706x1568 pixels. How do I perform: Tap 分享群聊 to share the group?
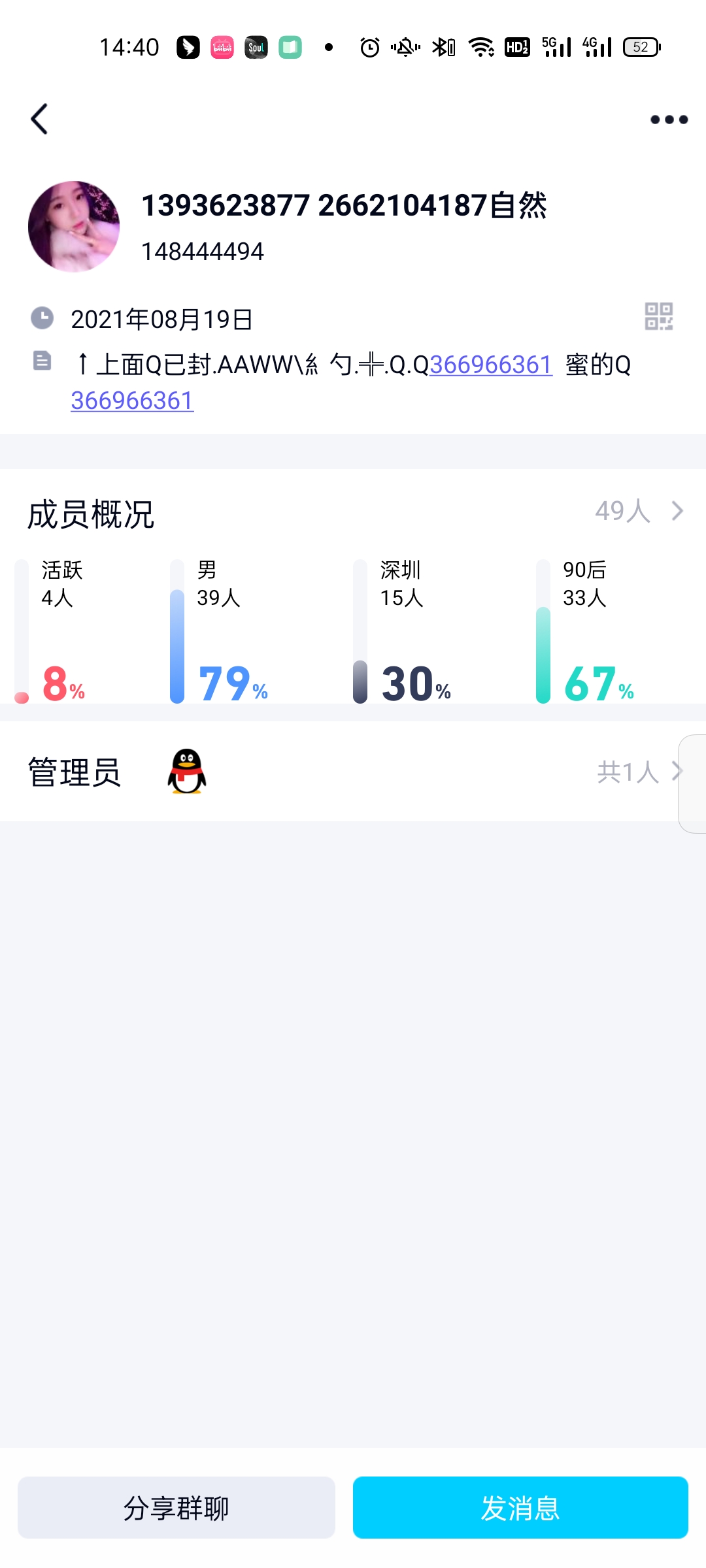176,1508
